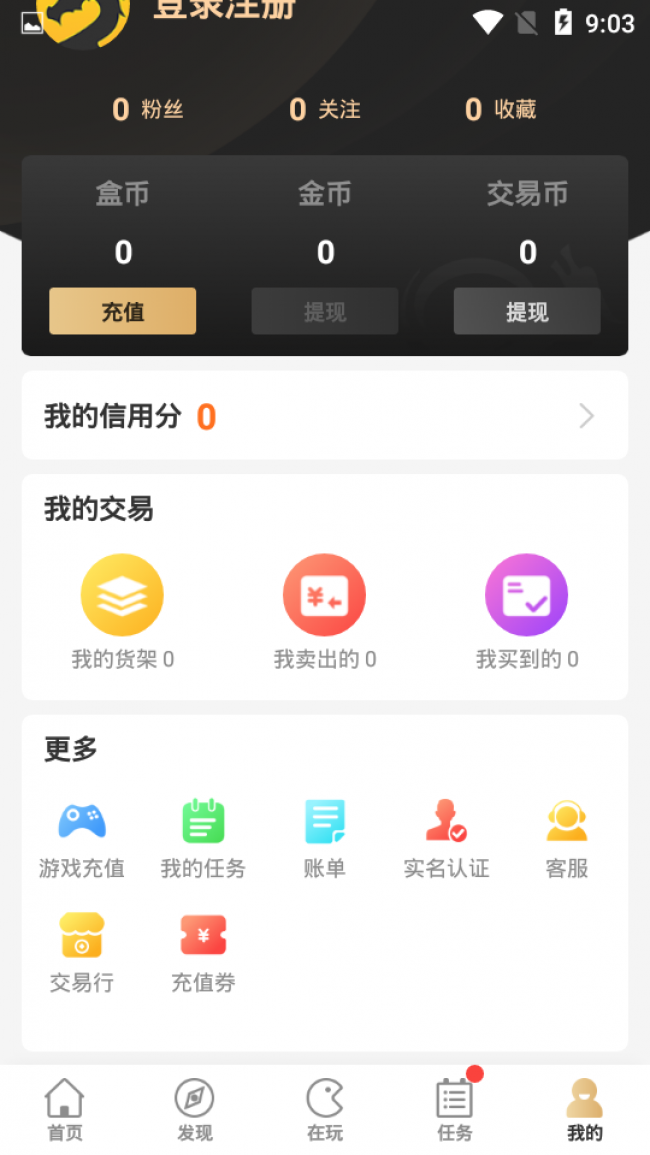Go to the 在玩 tab
Image resolution: width=650 pixels, height=1155 pixels.
(x=325, y=1110)
